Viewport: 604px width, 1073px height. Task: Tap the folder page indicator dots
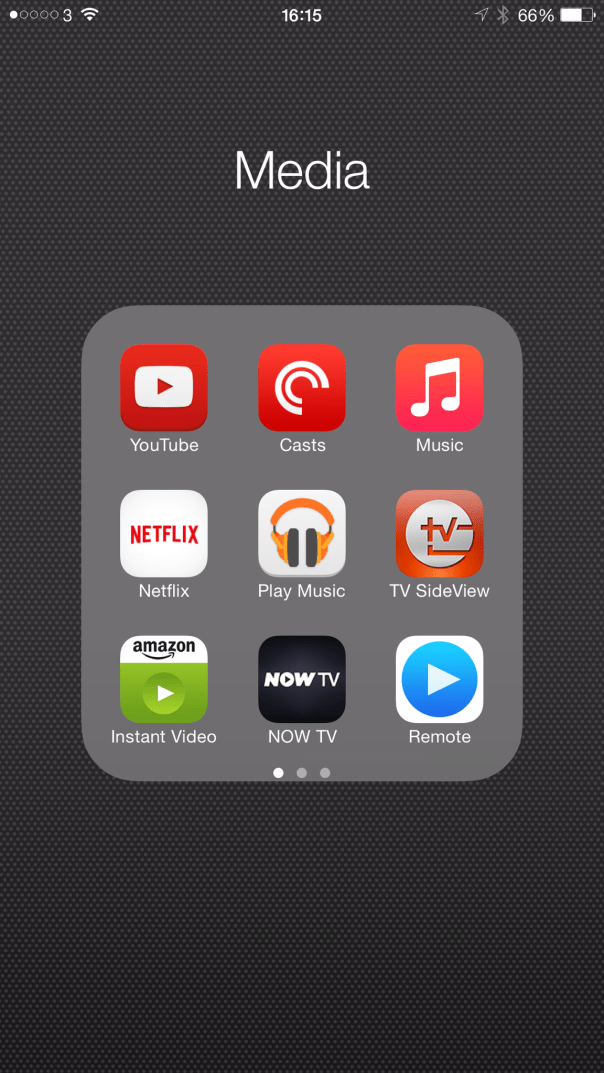tap(302, 772)
